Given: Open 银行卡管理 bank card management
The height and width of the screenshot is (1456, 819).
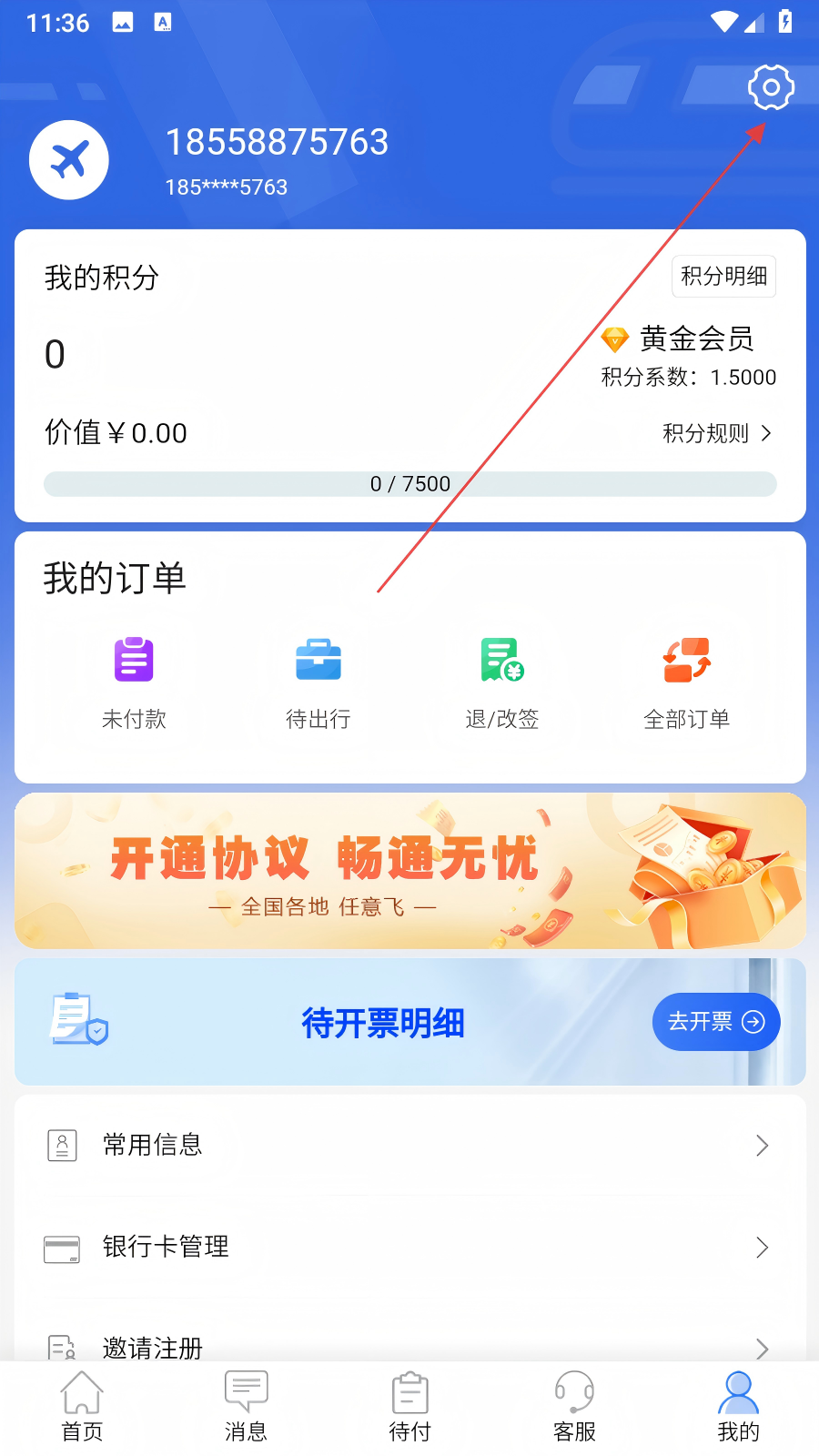Looking at the screenshot, I should coord(409,1247).
